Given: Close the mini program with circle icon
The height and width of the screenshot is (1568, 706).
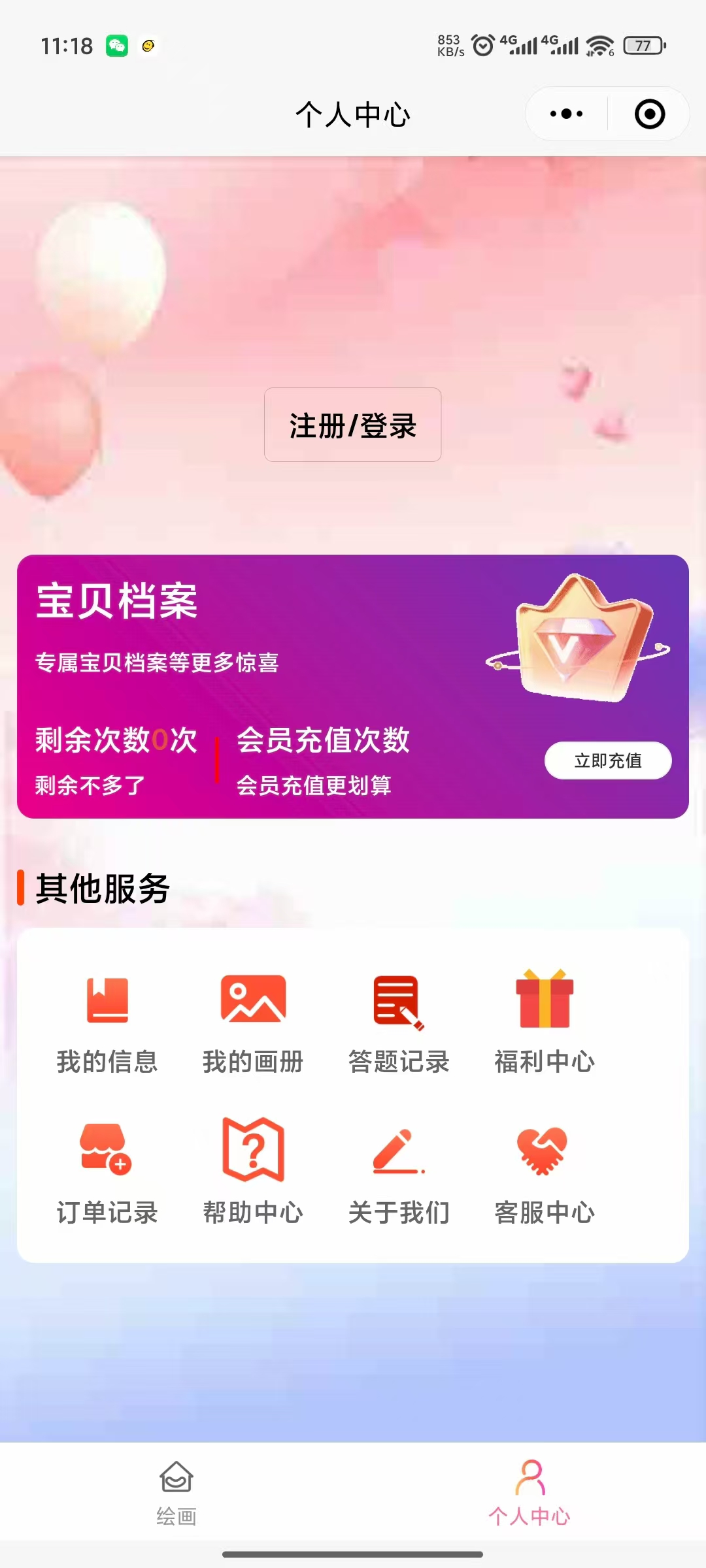Looking at the screenshot, I should click(649, 114).
